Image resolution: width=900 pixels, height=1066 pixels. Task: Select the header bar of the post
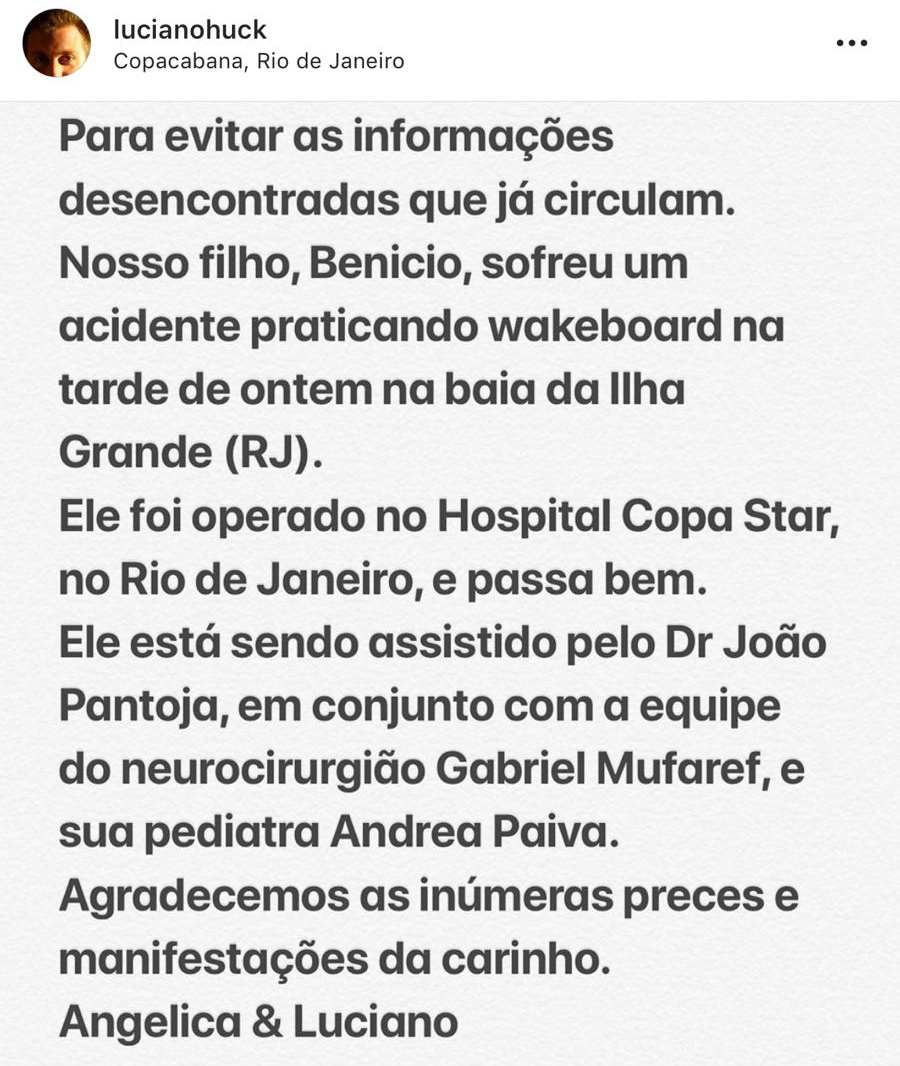pyautogui.click(x=450, y=45)
